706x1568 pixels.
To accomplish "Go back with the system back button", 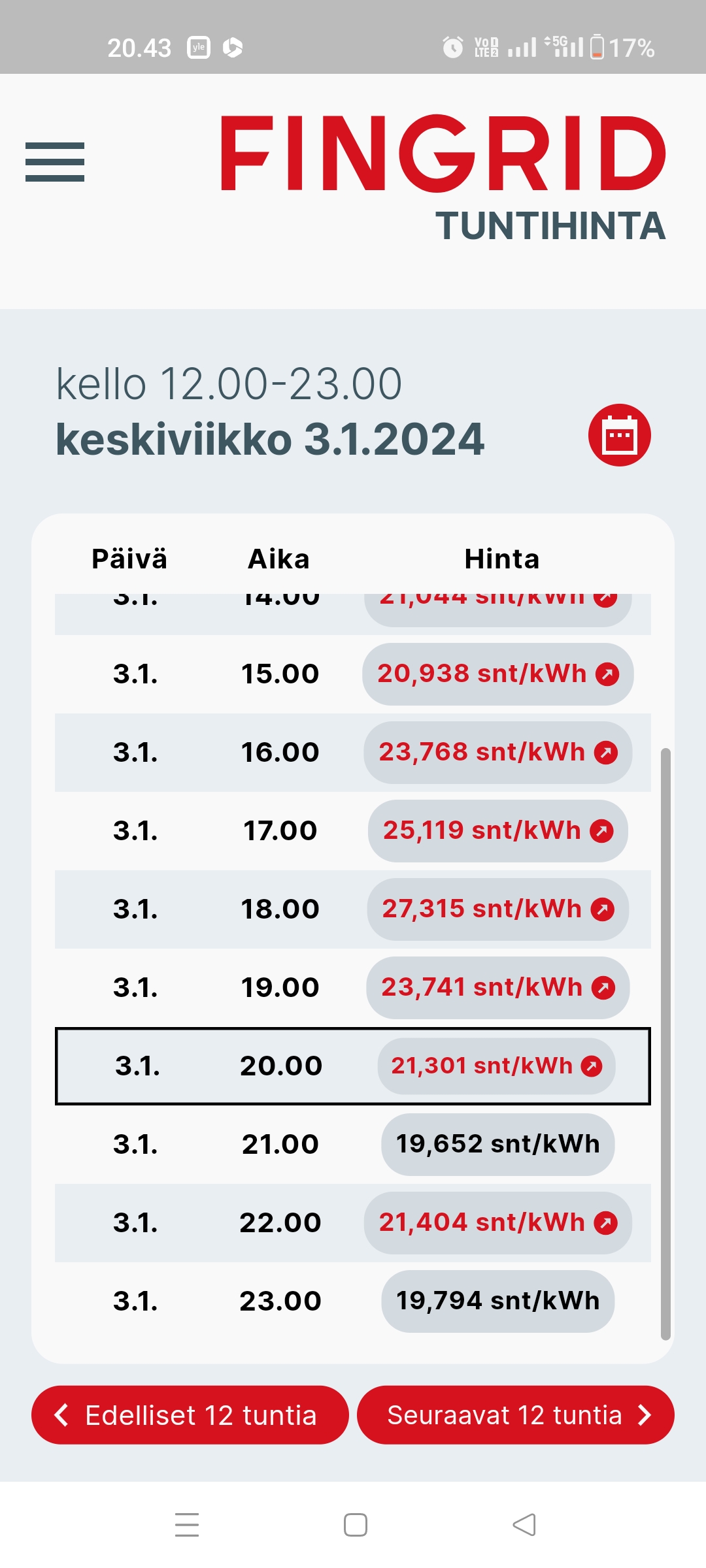I will pos(524,1525).
